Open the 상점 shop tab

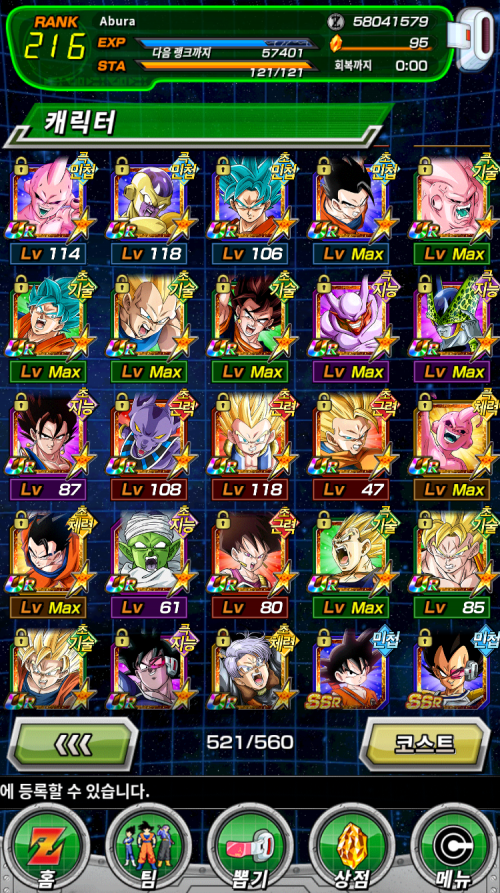tap(351, 849)
